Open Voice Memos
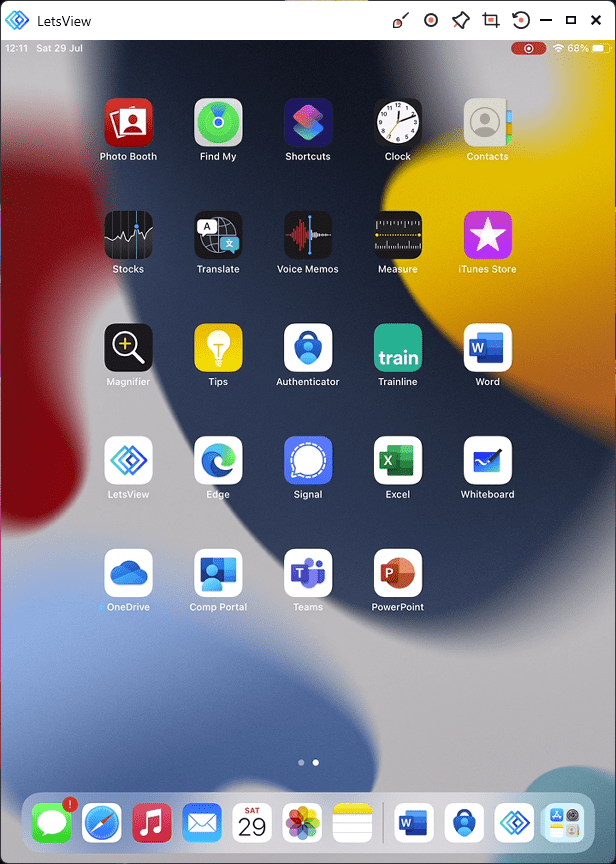Screen dimensions: 616x864 308,236
